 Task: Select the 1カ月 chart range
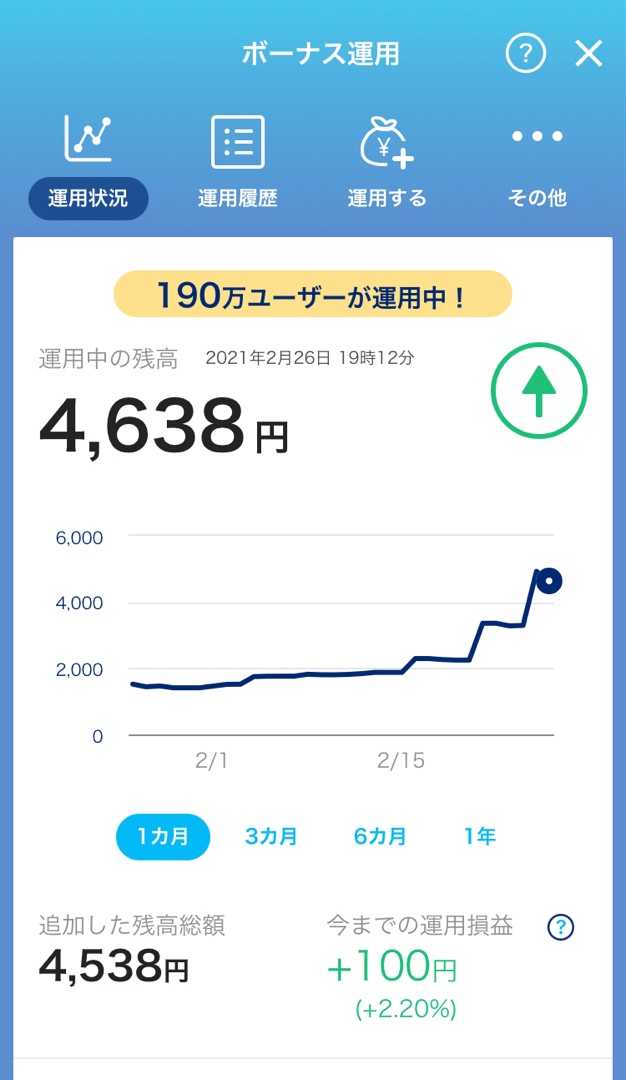click(x=163, y=837)
